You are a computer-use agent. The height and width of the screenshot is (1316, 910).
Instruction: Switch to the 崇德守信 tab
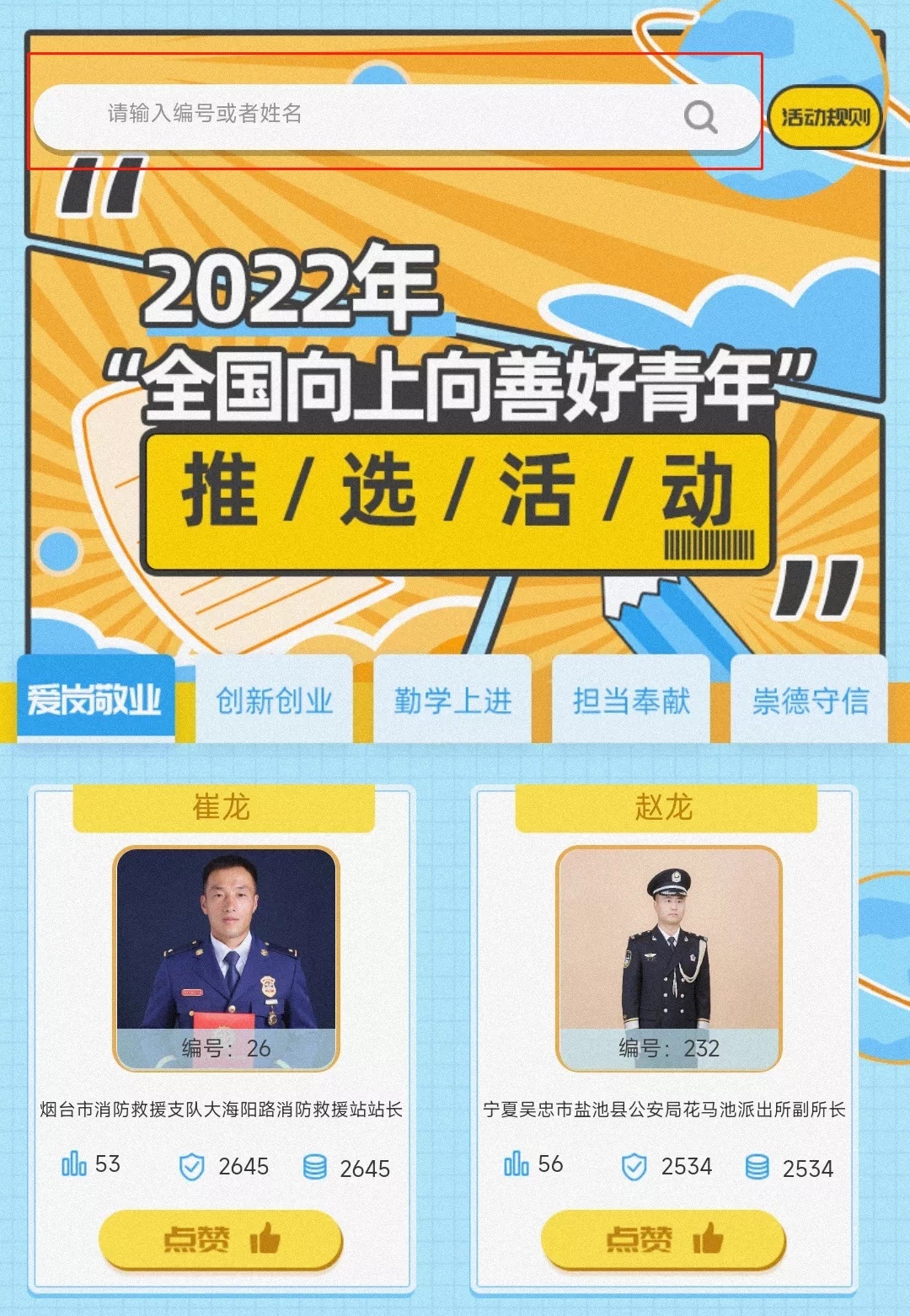810,700
